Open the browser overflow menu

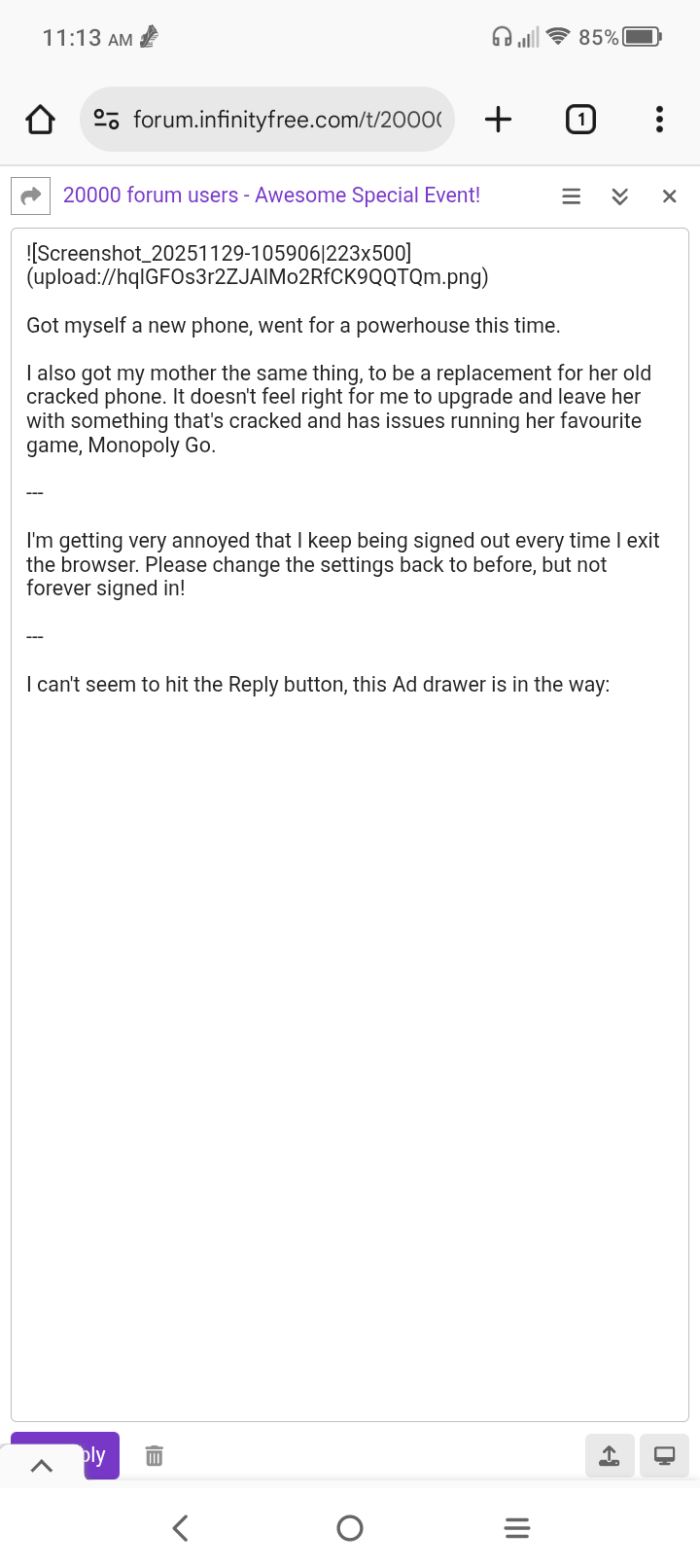659,120
